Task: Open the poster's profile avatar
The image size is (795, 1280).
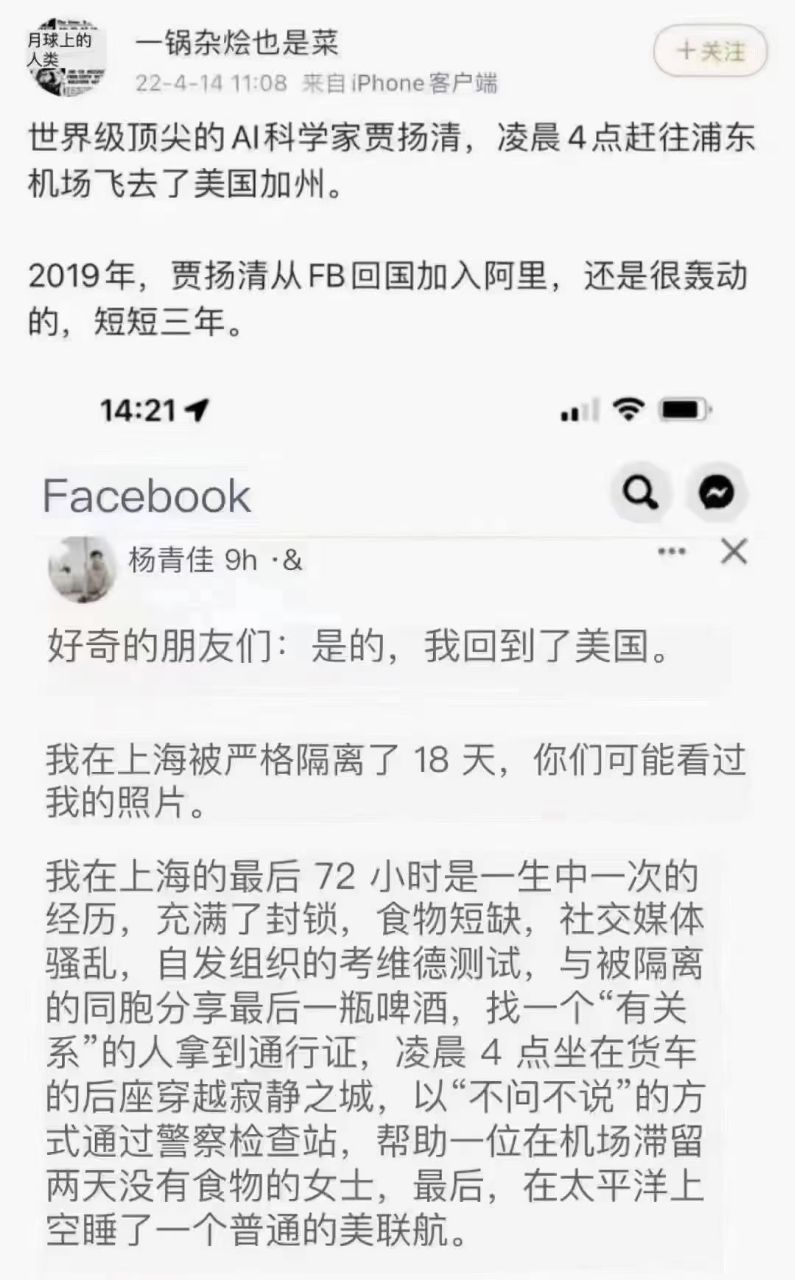Action: (60, 59)
